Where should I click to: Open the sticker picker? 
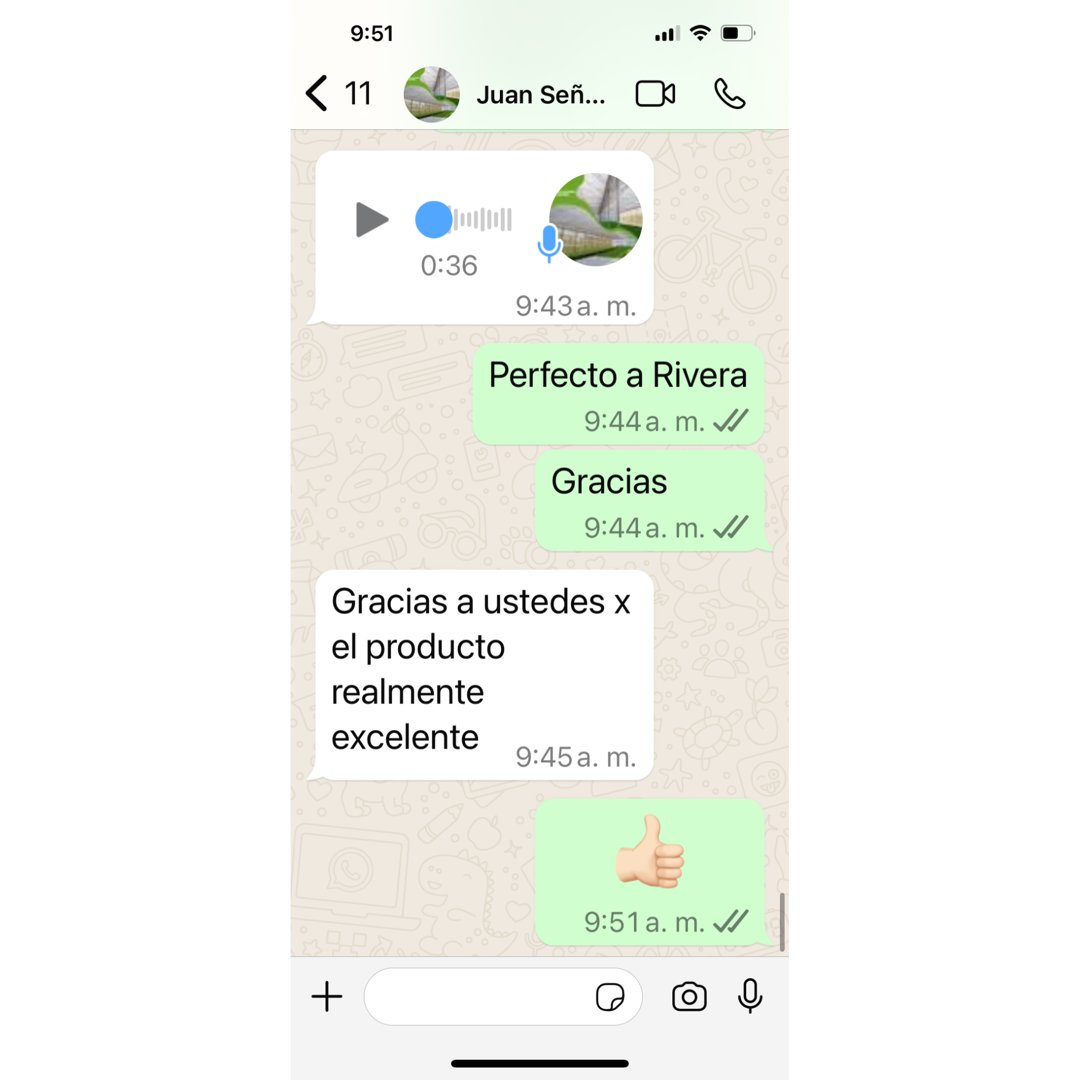point(610,996)
